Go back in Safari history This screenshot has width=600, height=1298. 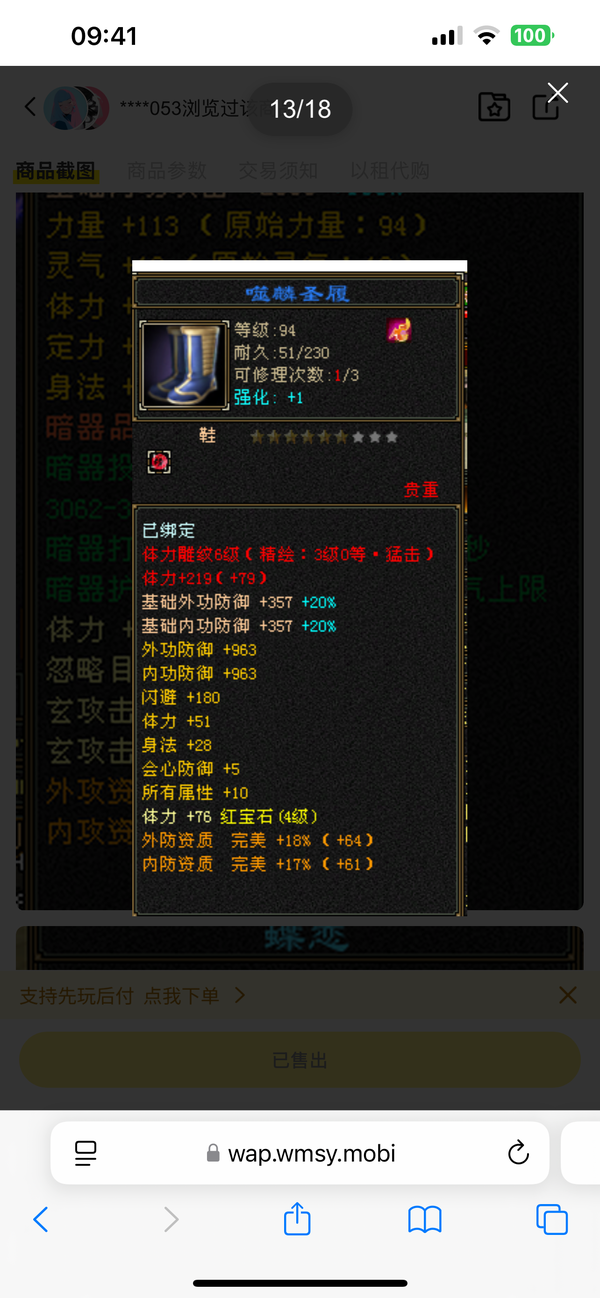click(x=41, y=1219)
